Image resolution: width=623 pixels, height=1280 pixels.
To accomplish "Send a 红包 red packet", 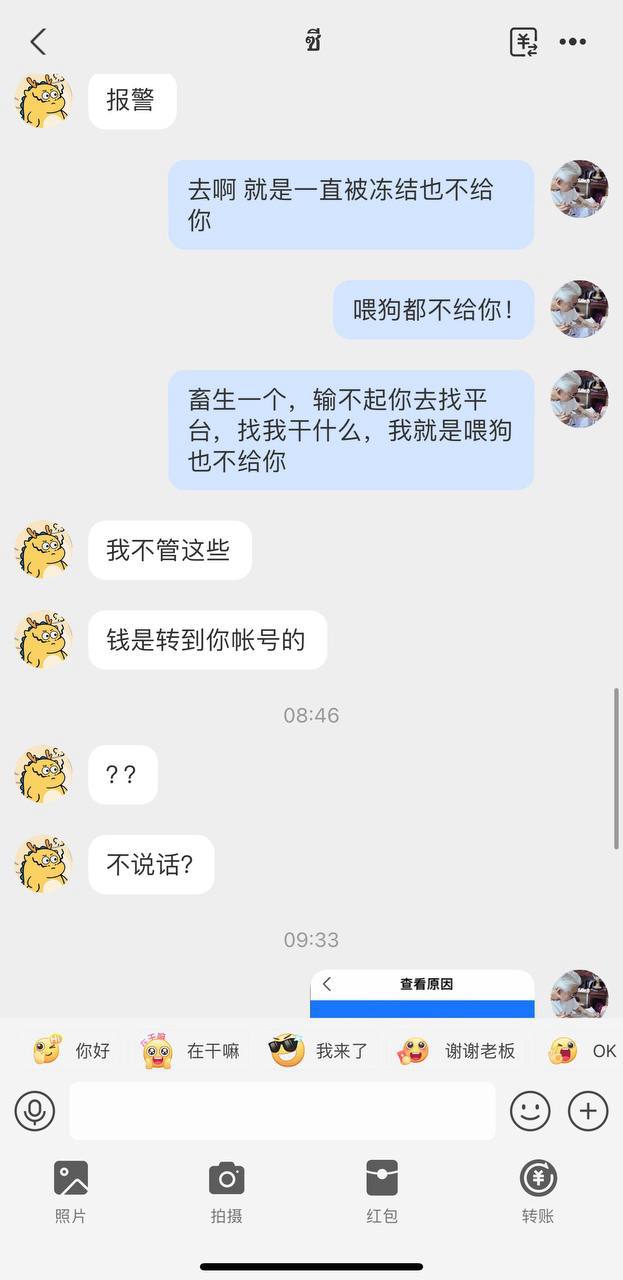I will 382,1190.
